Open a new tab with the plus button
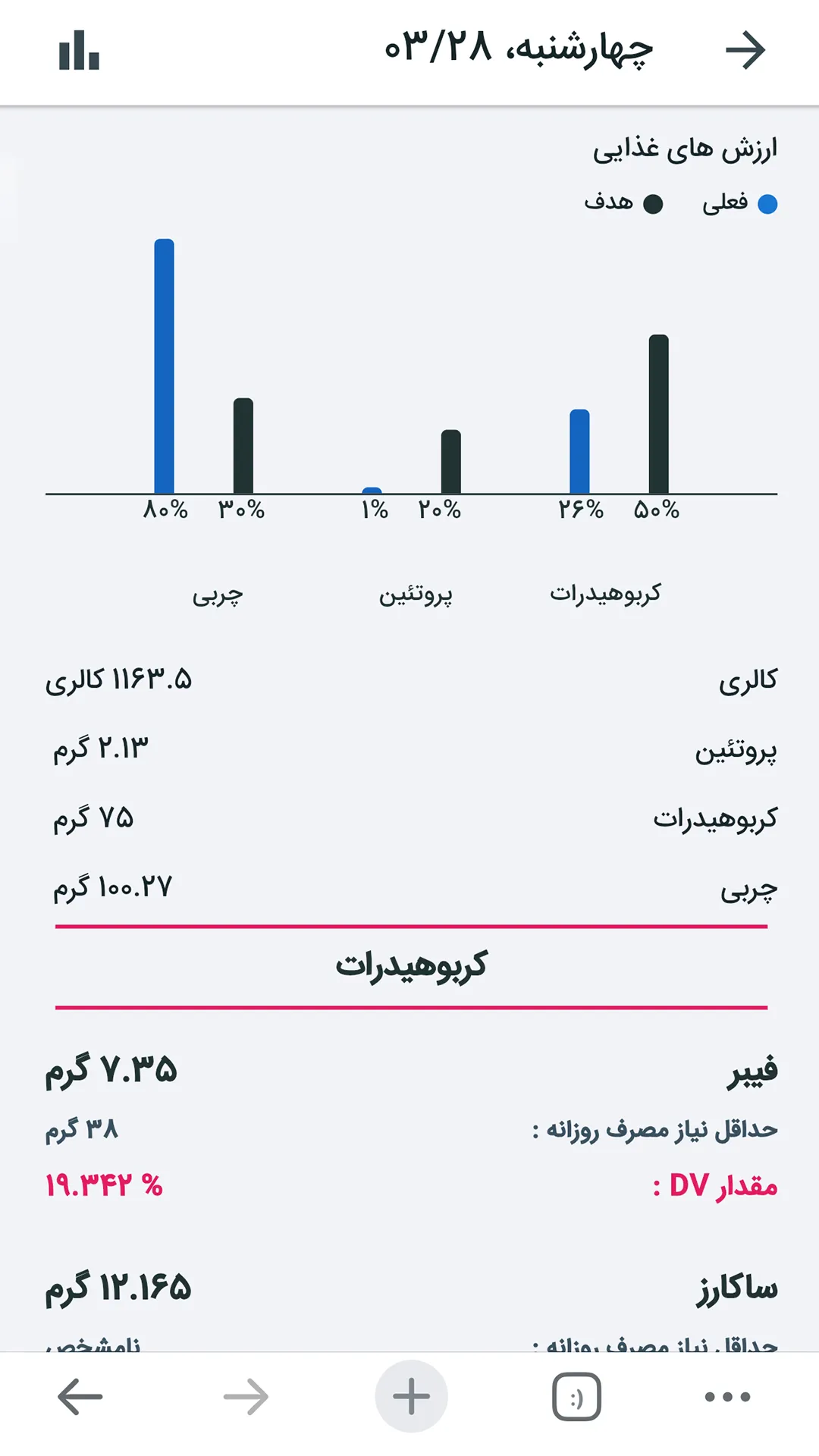The height and width of the screenshot is (1456, 819). point(411,1396)
